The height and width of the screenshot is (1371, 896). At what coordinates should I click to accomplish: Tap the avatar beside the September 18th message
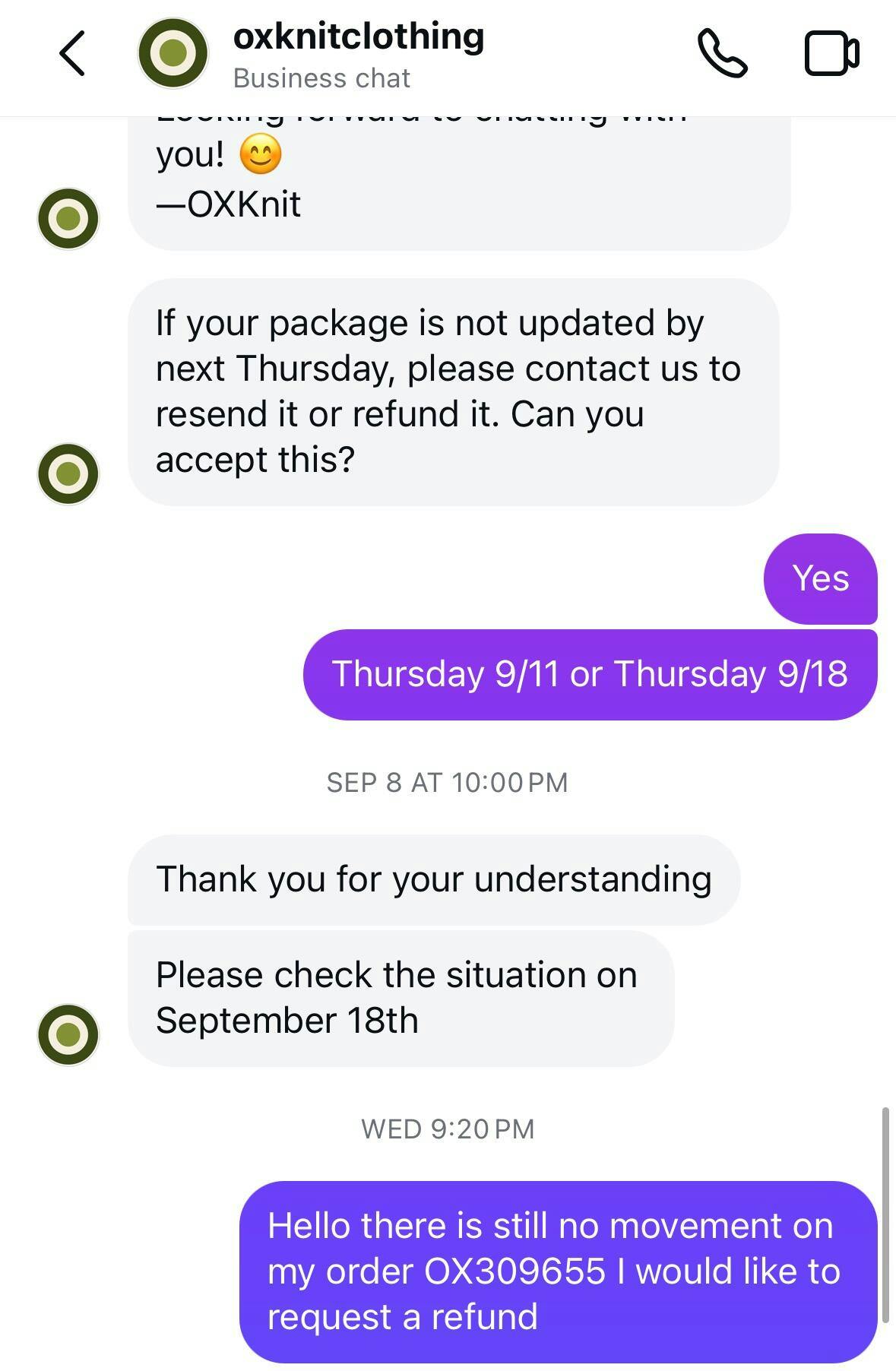(x=68, y=1034)
